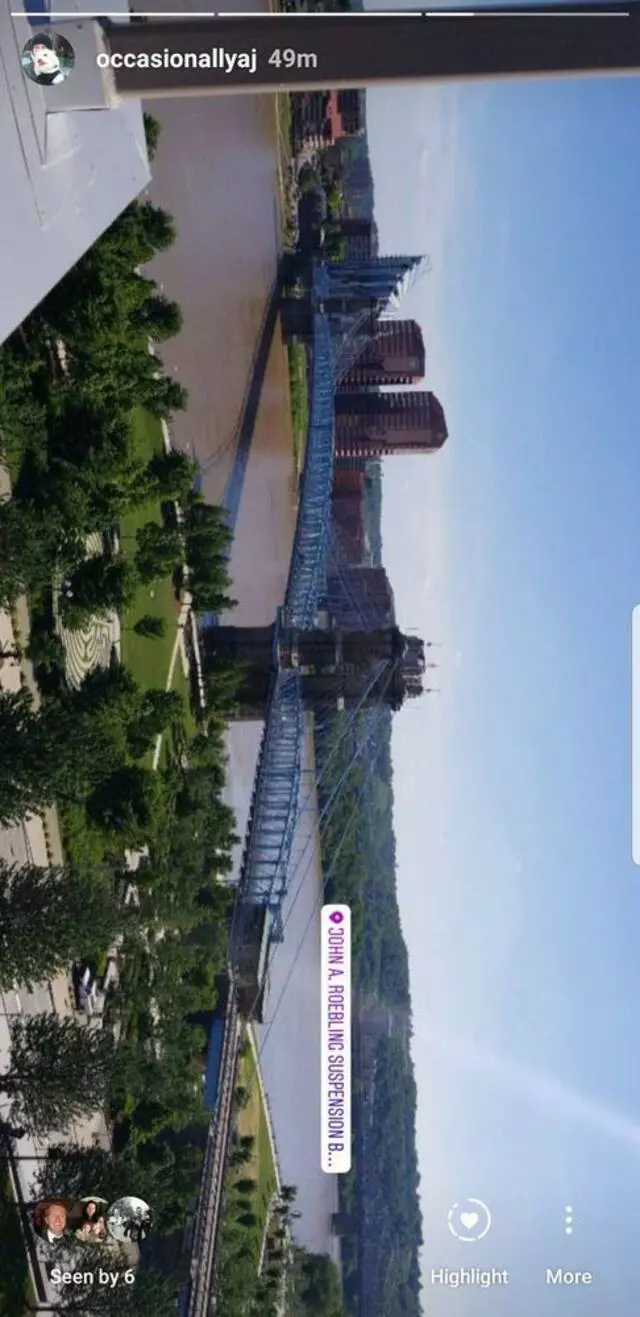This screenshot has height=1317, width=640.
Task: Open the John A. Roebling Suspension Bridge location sticker
Action: click(x=336, y=1038)
